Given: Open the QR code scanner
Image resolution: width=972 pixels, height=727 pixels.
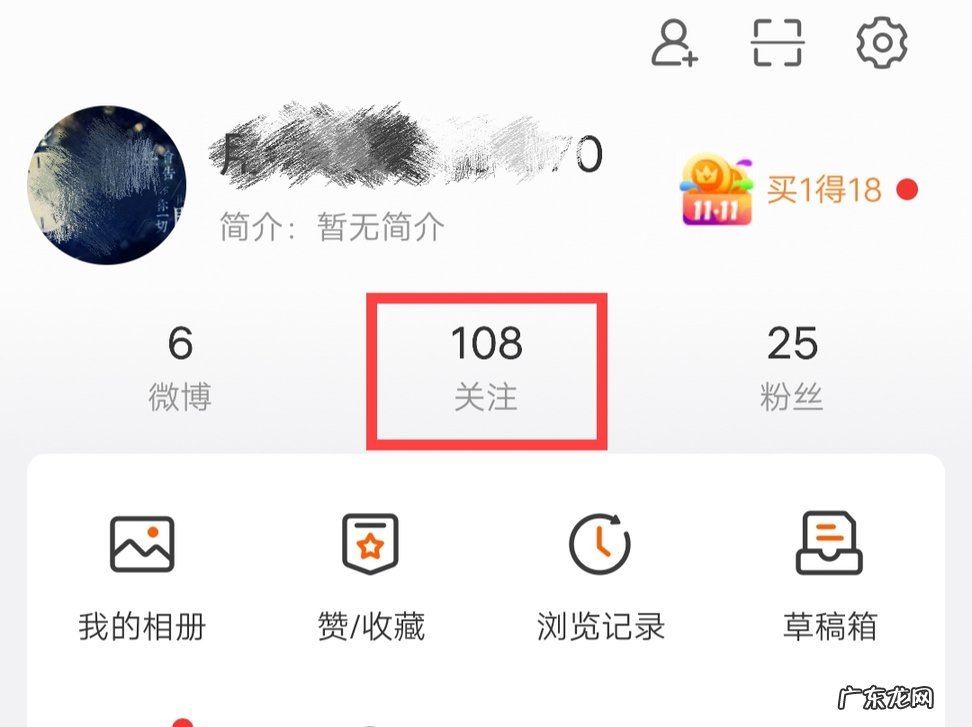Looking at the screenshot, I should click(x=777, y=43).
